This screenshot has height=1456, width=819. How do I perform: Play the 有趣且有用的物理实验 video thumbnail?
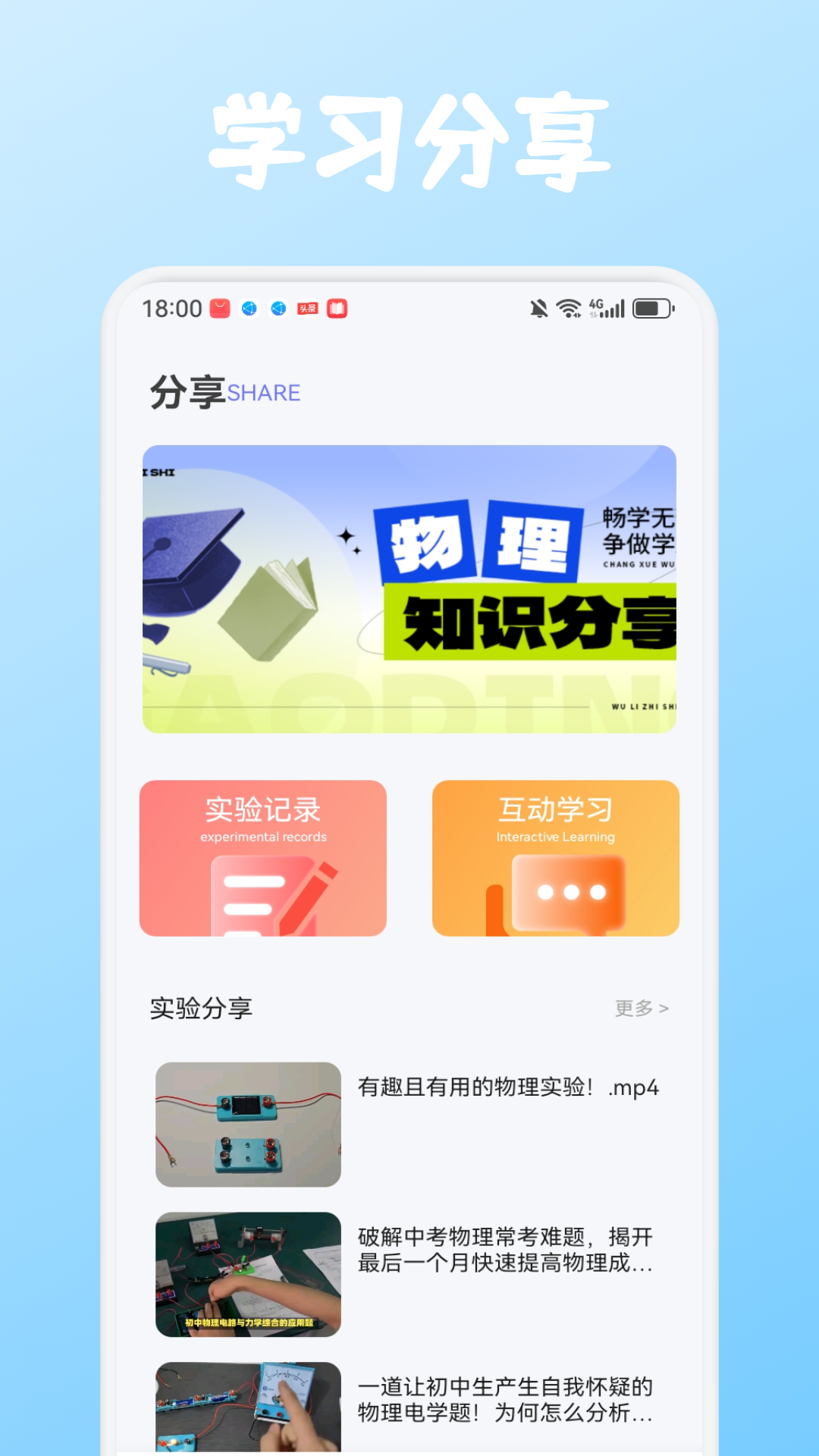246,1126
